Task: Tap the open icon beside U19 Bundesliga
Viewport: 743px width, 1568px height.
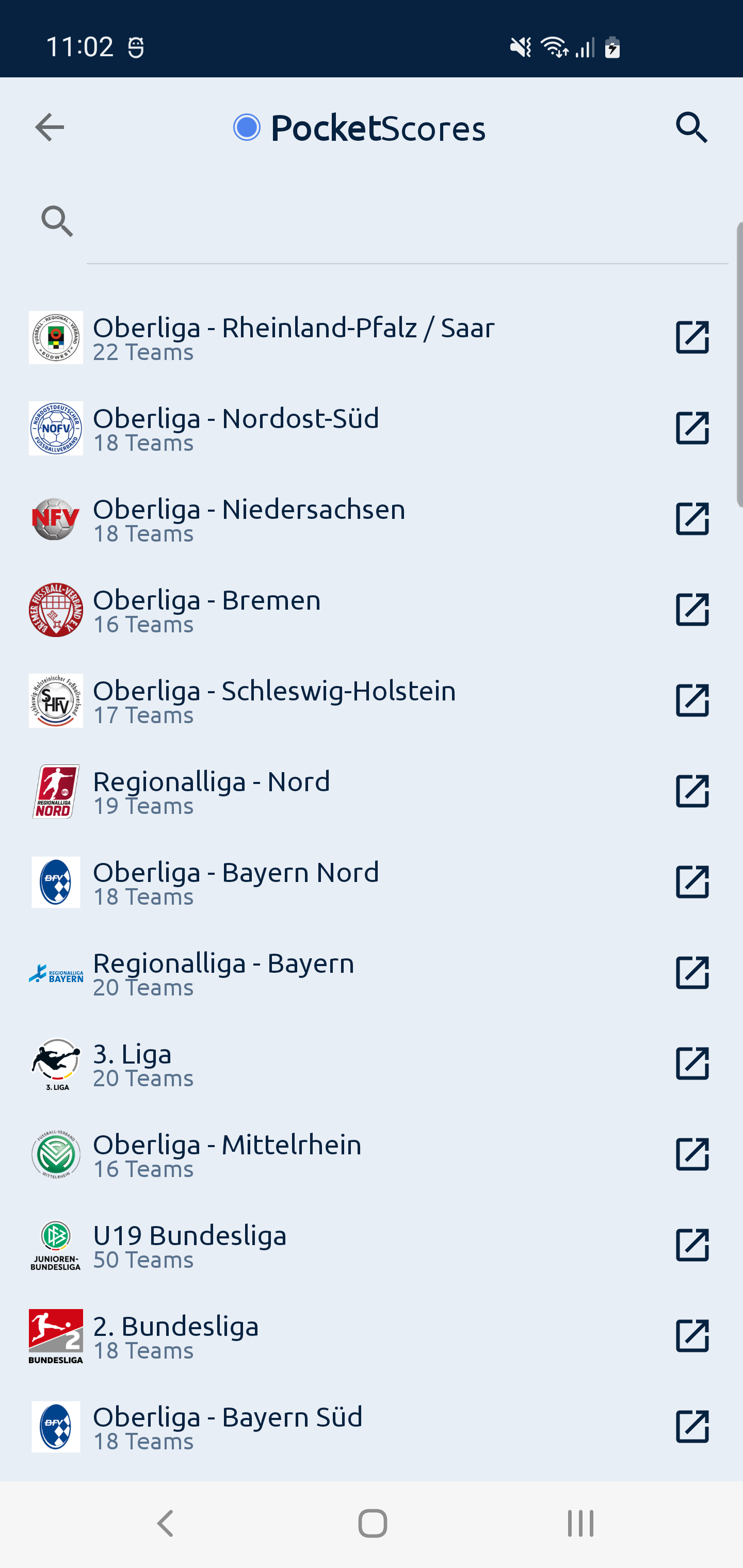Action: (692, 1246)
